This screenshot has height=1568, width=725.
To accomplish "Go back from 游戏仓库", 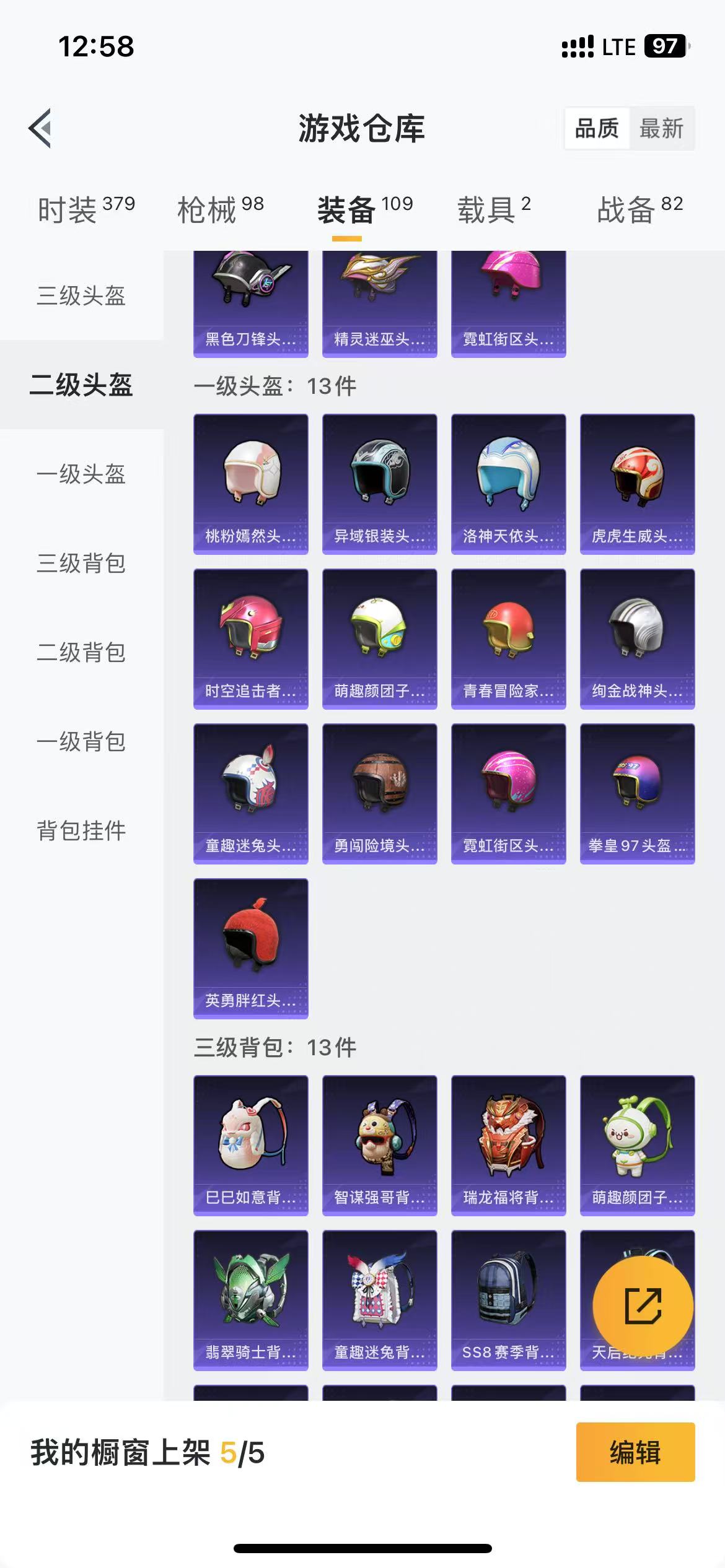I will coord(40,128).
